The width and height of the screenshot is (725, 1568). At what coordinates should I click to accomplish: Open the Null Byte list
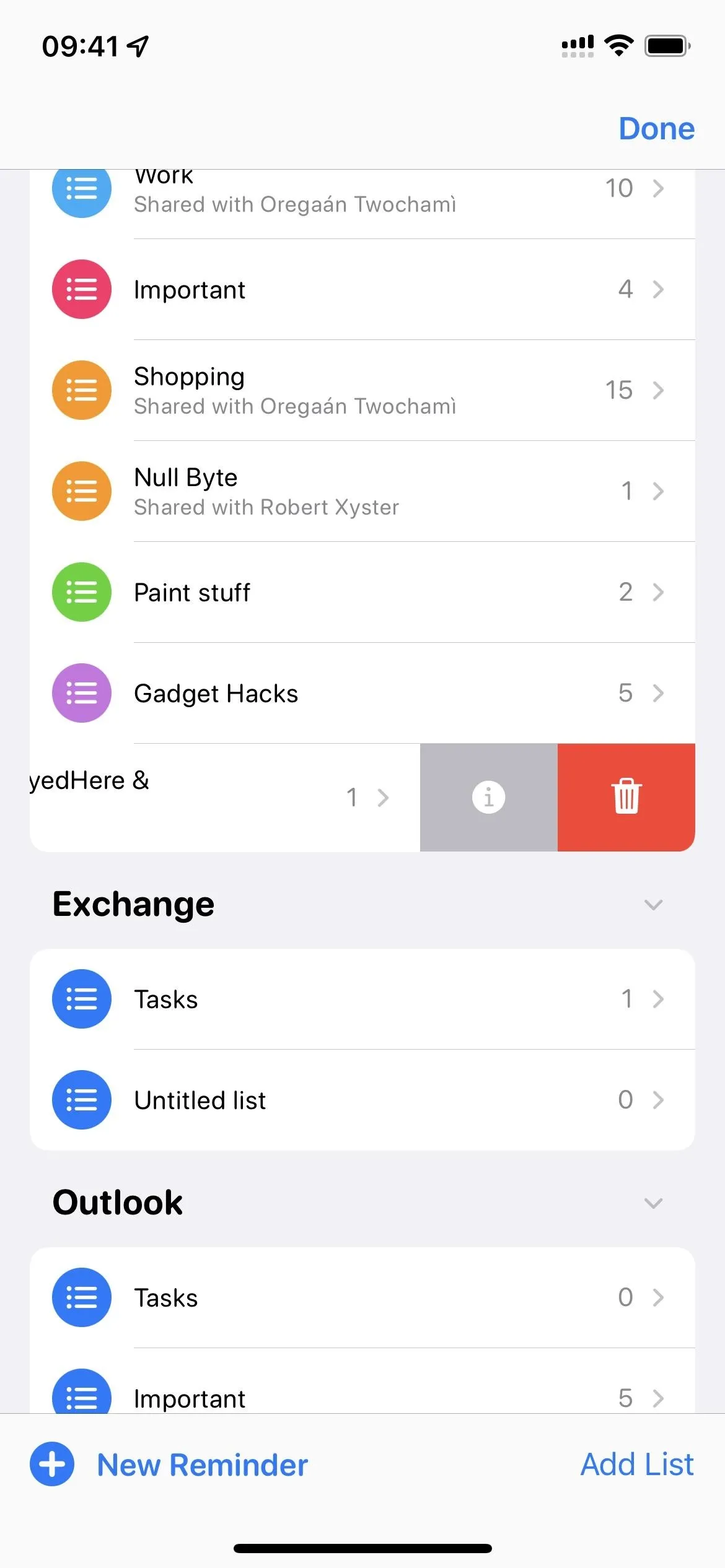[x=362, y=491]
